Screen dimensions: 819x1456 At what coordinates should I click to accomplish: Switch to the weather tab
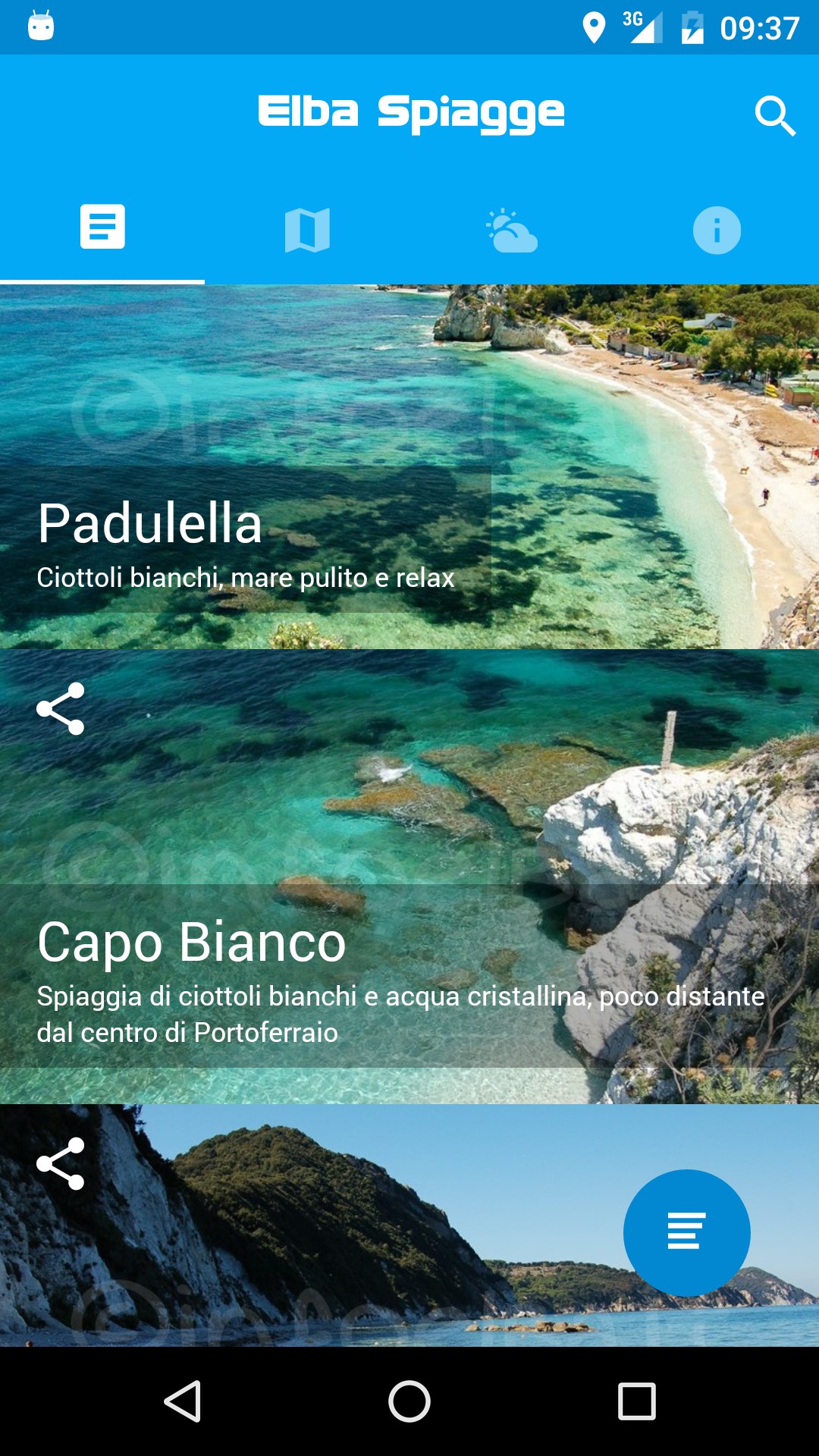pyautogui.click(x=512, y=230)
